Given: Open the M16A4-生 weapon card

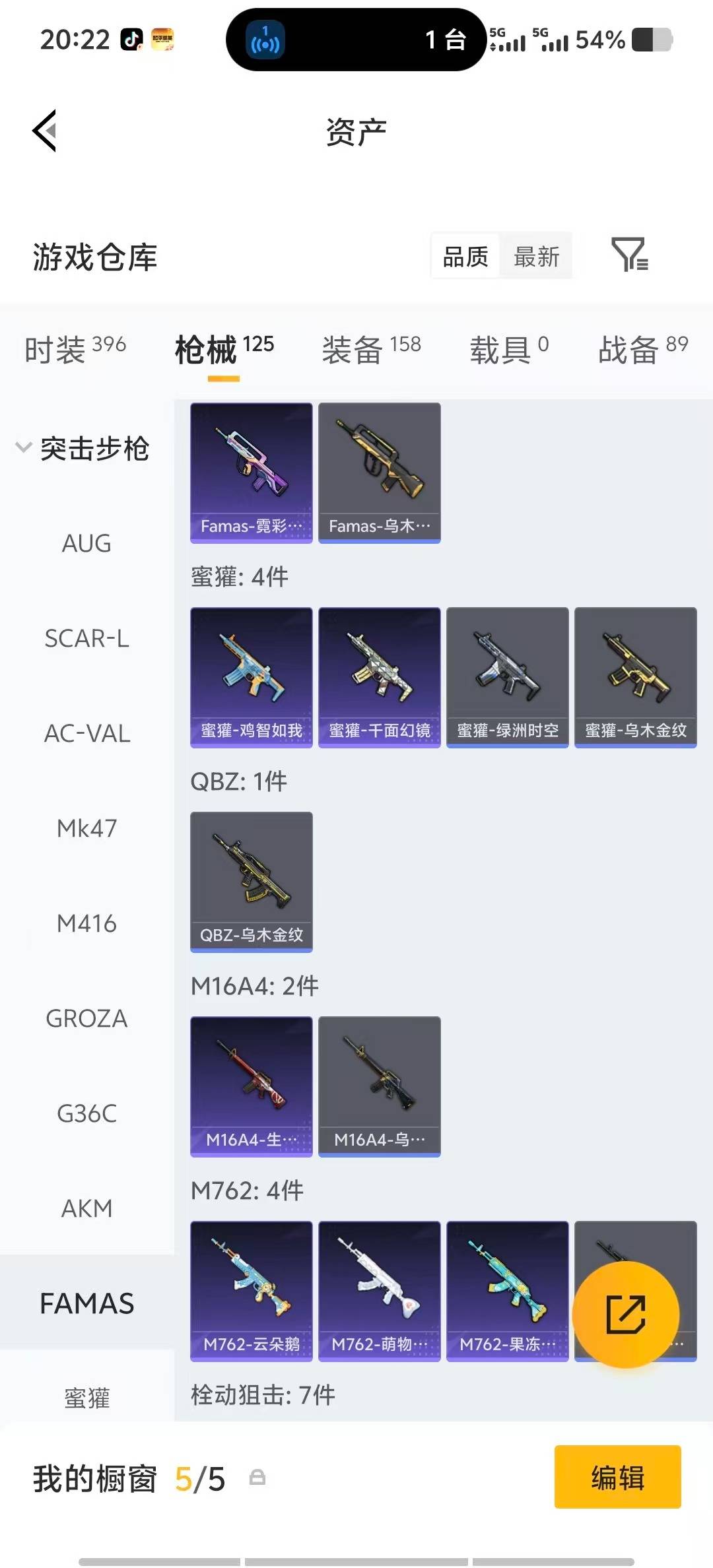Looking at the screenshot, I should (x=251, y=1085).
